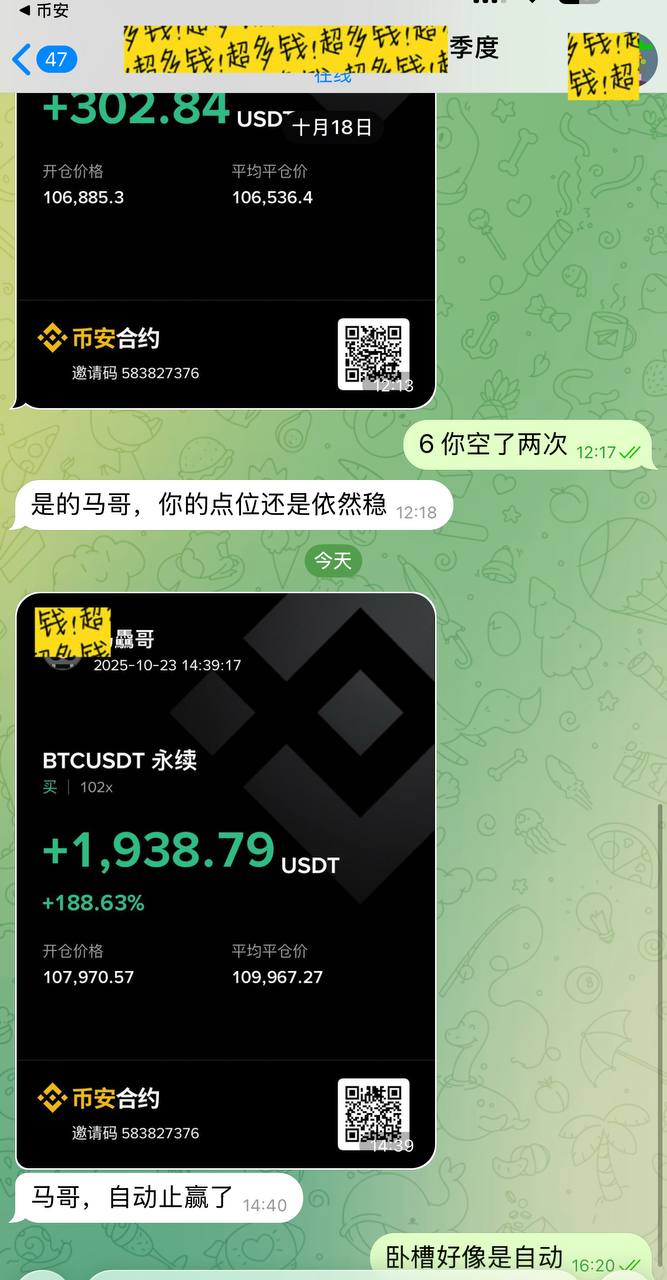Viewport: 667px width, 1280px height.
Task: Go back to the chat list
Action: (x=44, y=59)
